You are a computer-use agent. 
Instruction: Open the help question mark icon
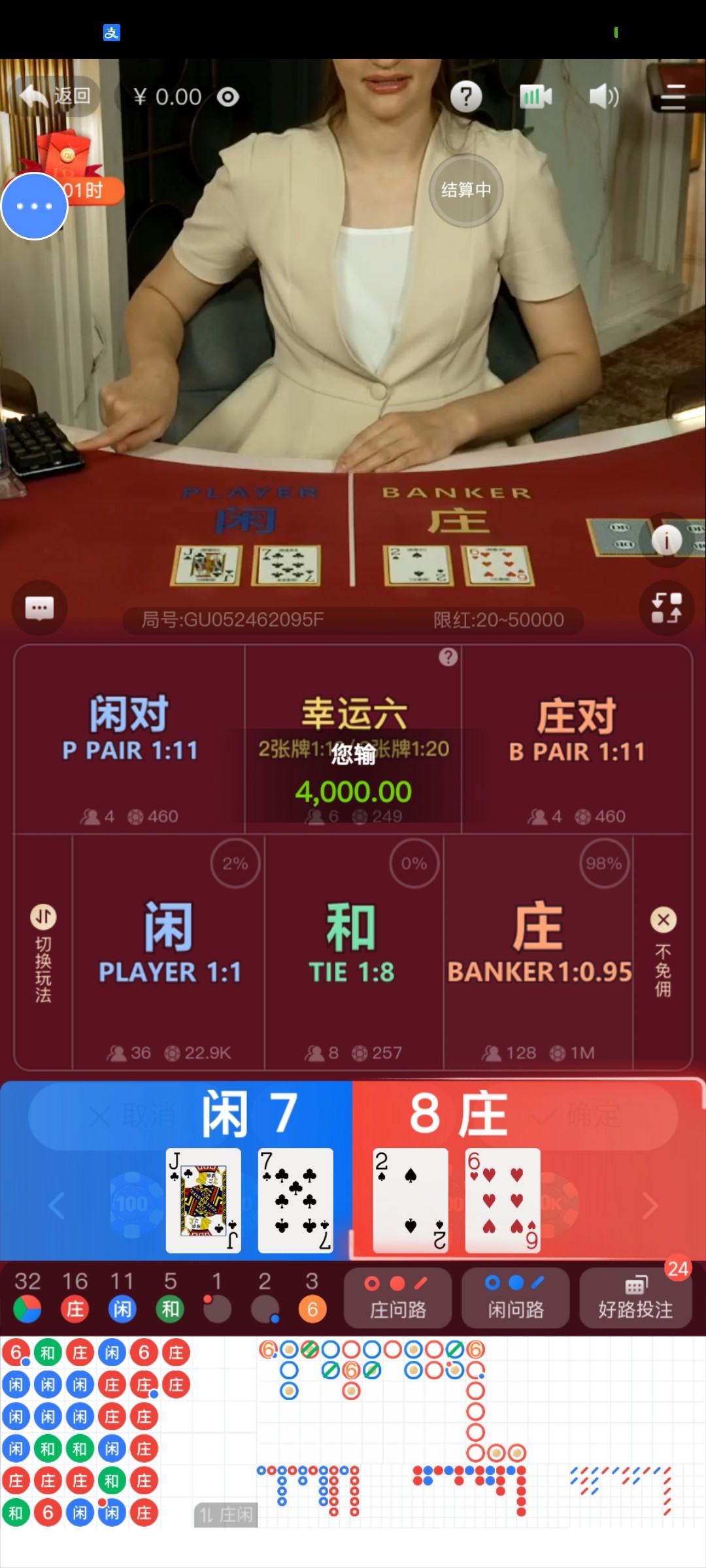465,97
